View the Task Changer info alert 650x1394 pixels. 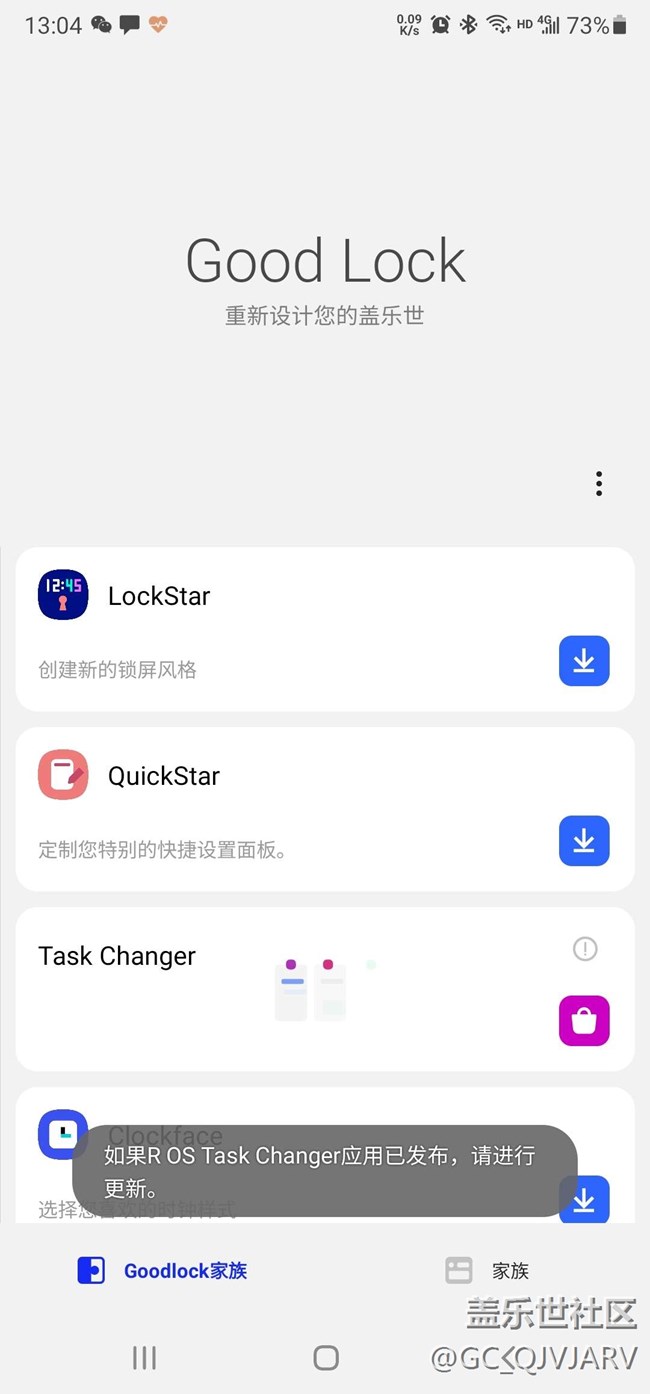[585, 949]
